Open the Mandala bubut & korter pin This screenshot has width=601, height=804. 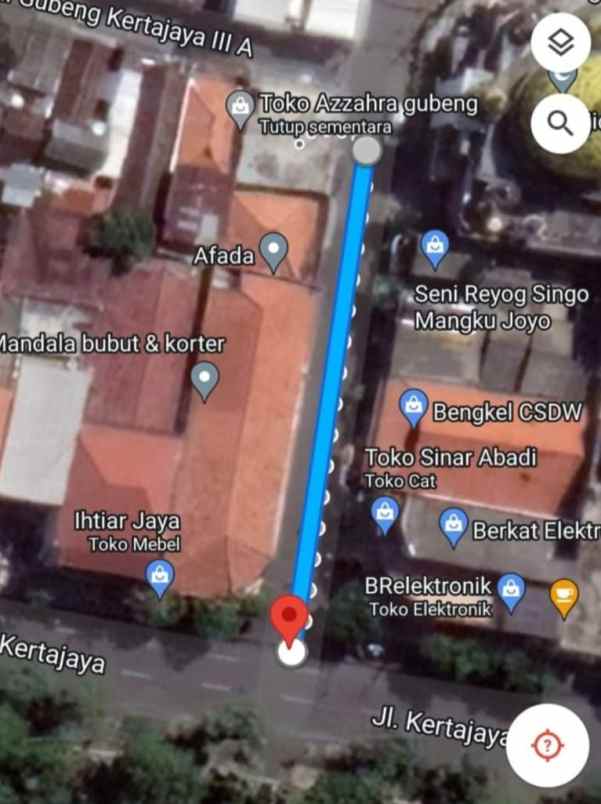(x=205, y=379)
